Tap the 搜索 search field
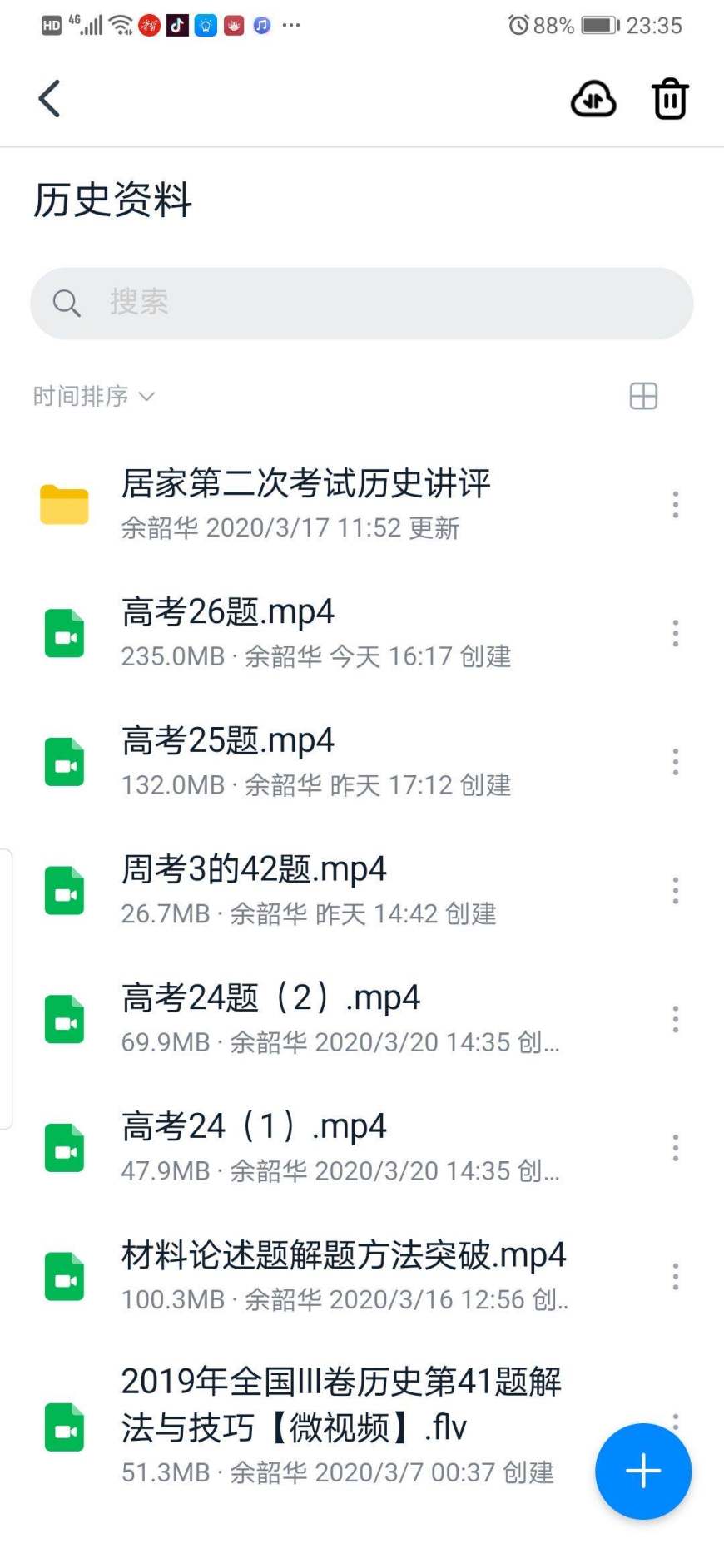Viewport: 724px width, 1568px height. [362, 304]
